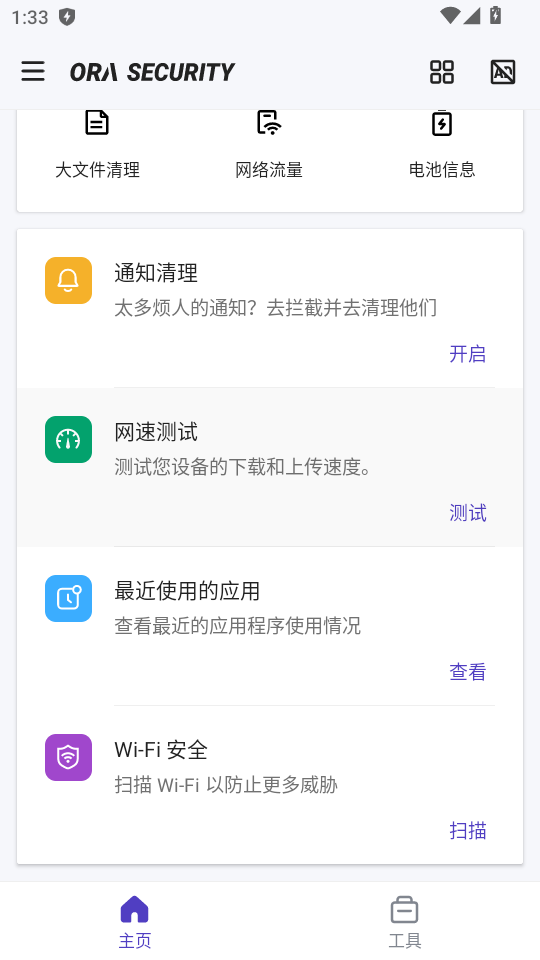Viewport: 540px width, 960px height.
Task: Open the Wi-Fi 安全 row
Action: coord(270,785)
